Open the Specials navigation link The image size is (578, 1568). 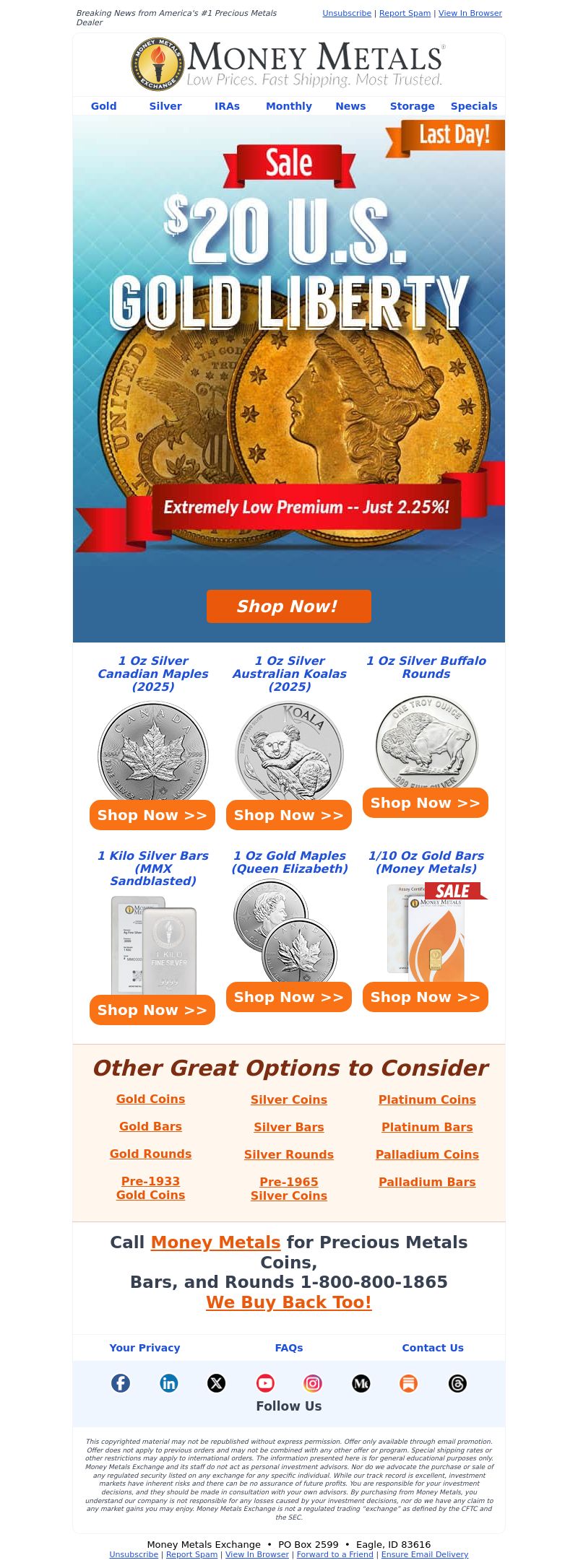coord(474,106)
